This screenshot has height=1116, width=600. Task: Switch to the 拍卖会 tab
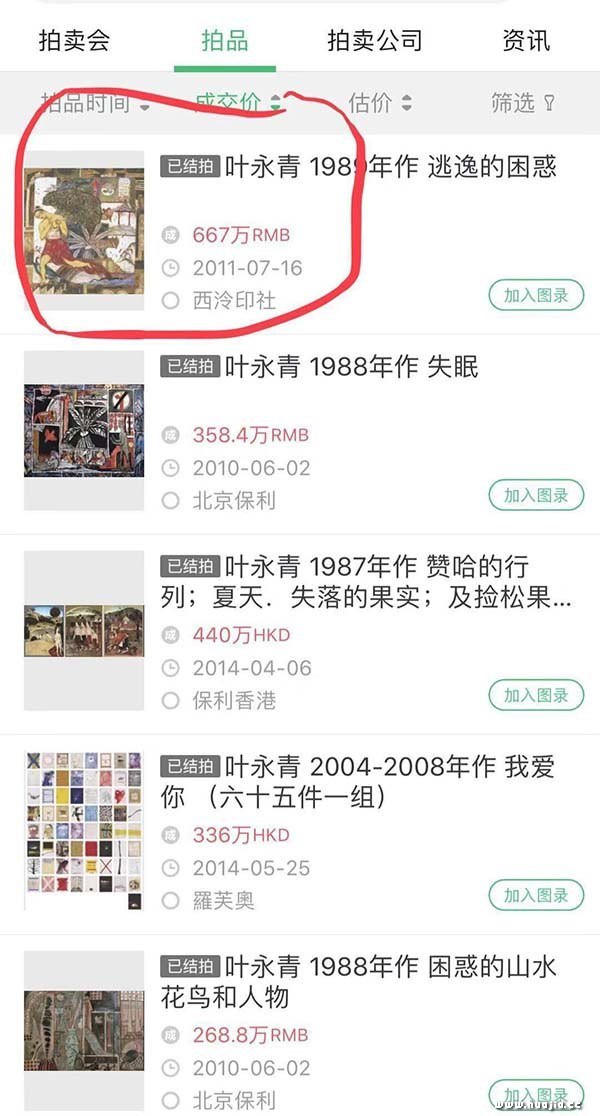coord(74,41)
